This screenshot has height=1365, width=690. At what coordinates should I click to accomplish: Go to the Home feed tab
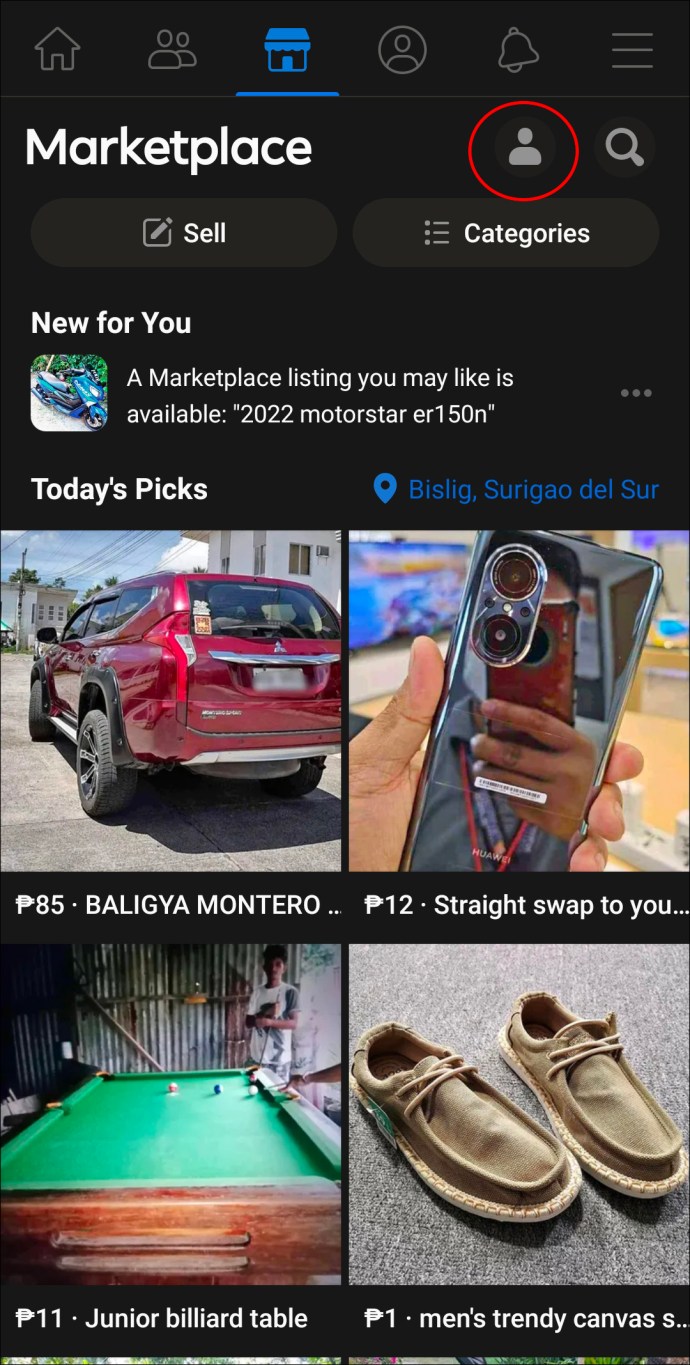57,49
